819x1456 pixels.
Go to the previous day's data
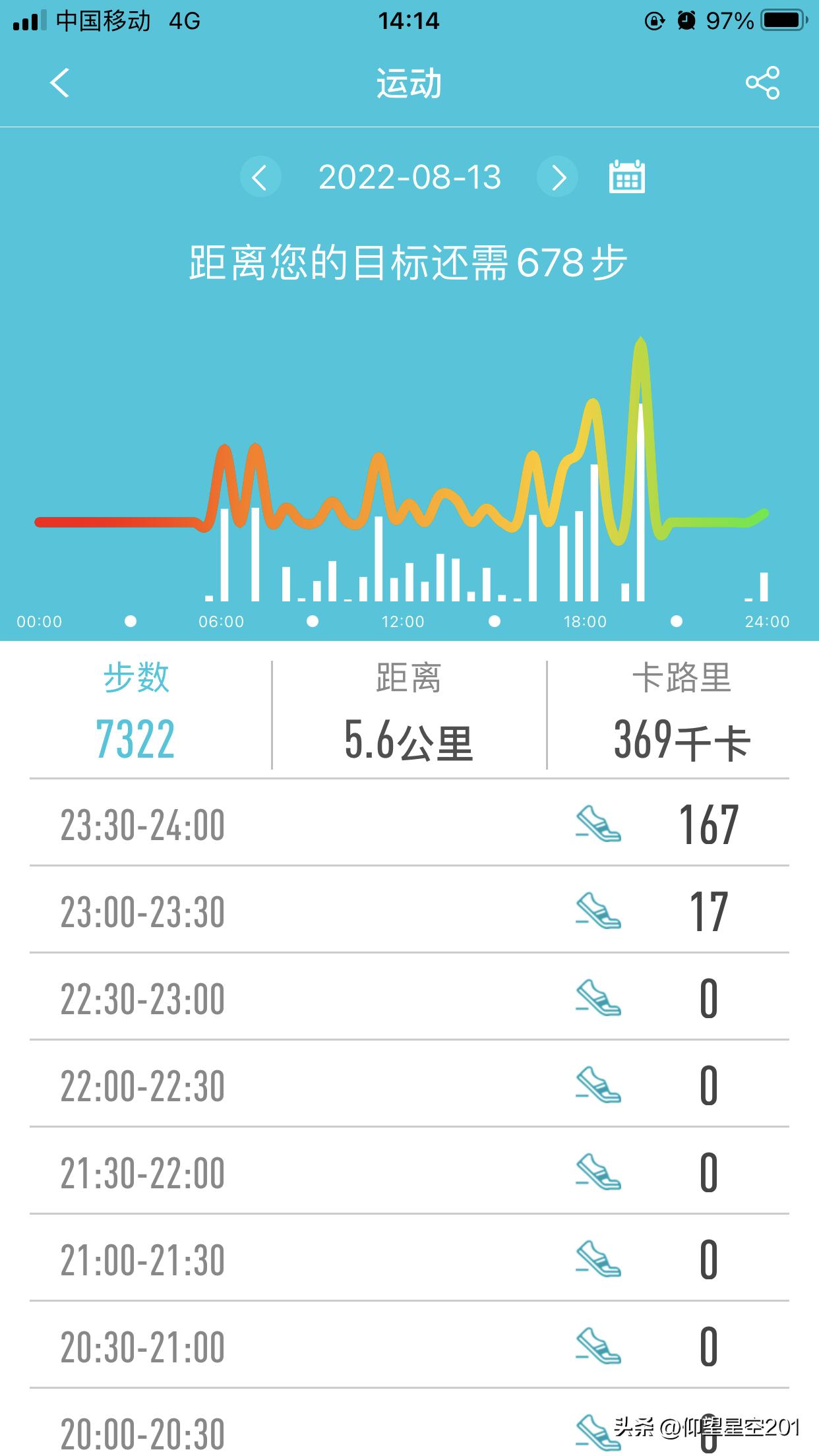point(260,177)
